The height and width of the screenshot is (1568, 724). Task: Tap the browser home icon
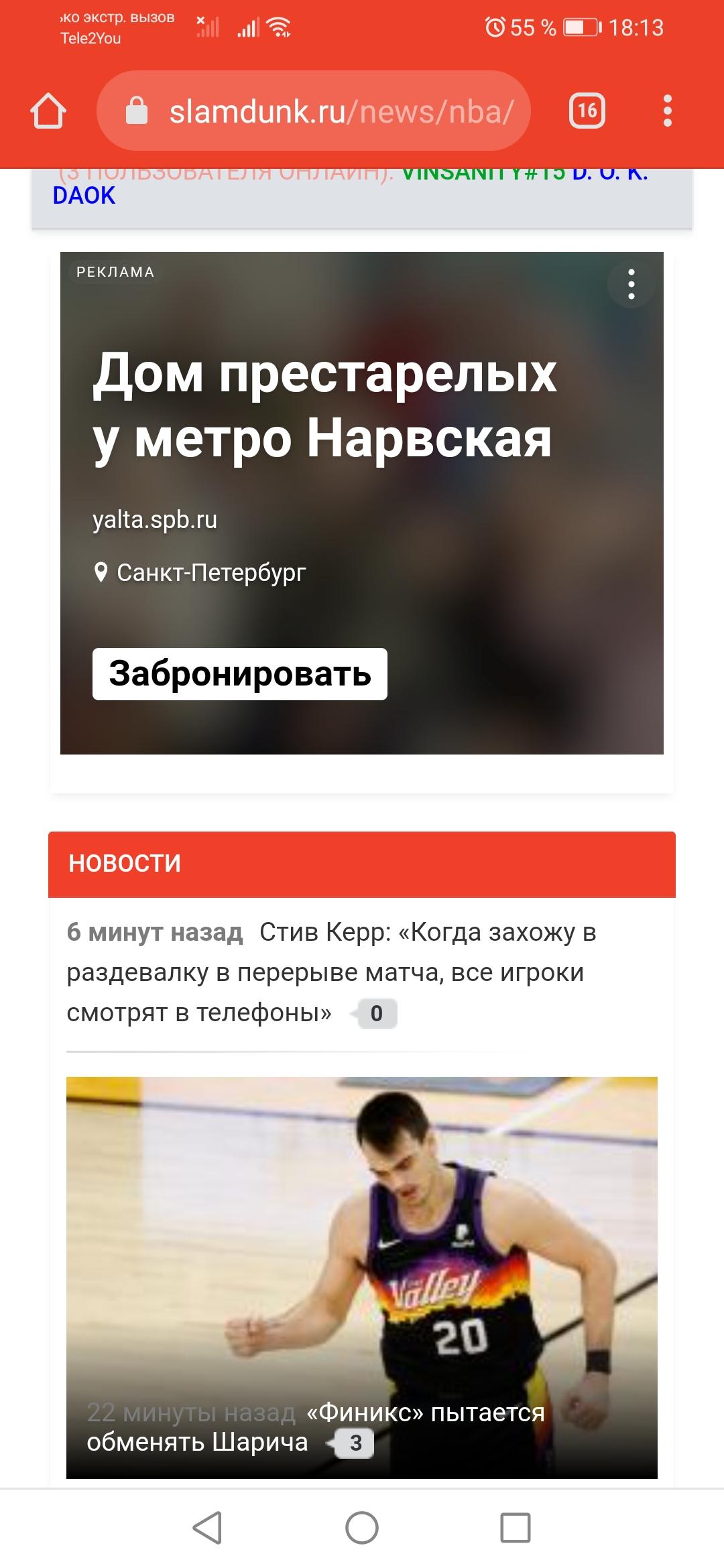(x=48, y=111)
